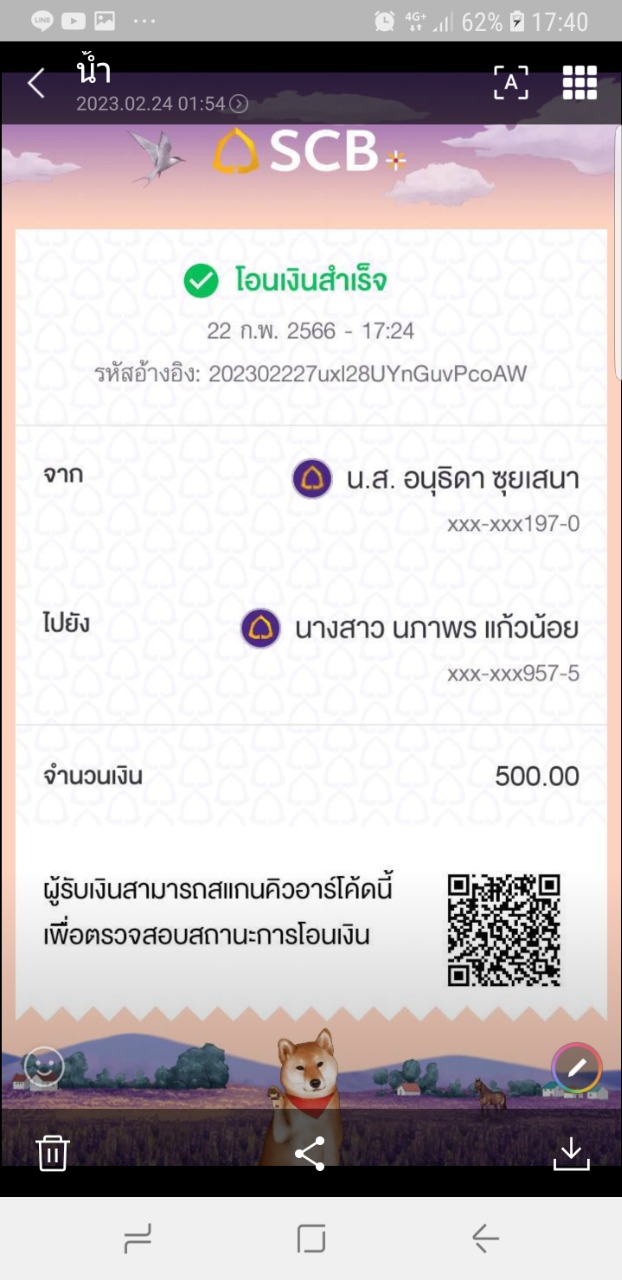The image size is (622, 1280).
Task: Download the image to the device
Action: (571, 1153)
